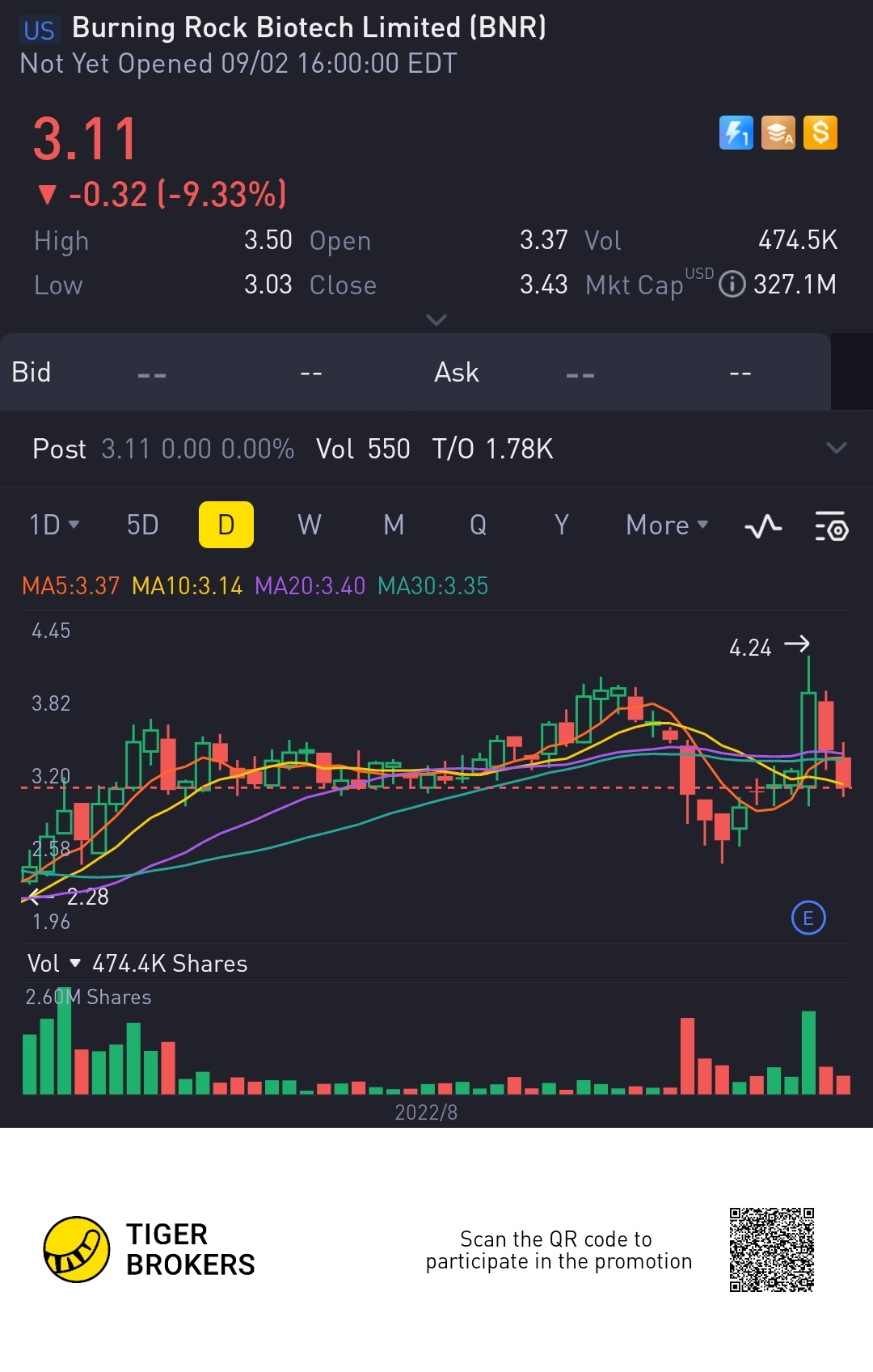Switch to monthly M chart
The image size is (873, 1372).
[x=394, y=526]
